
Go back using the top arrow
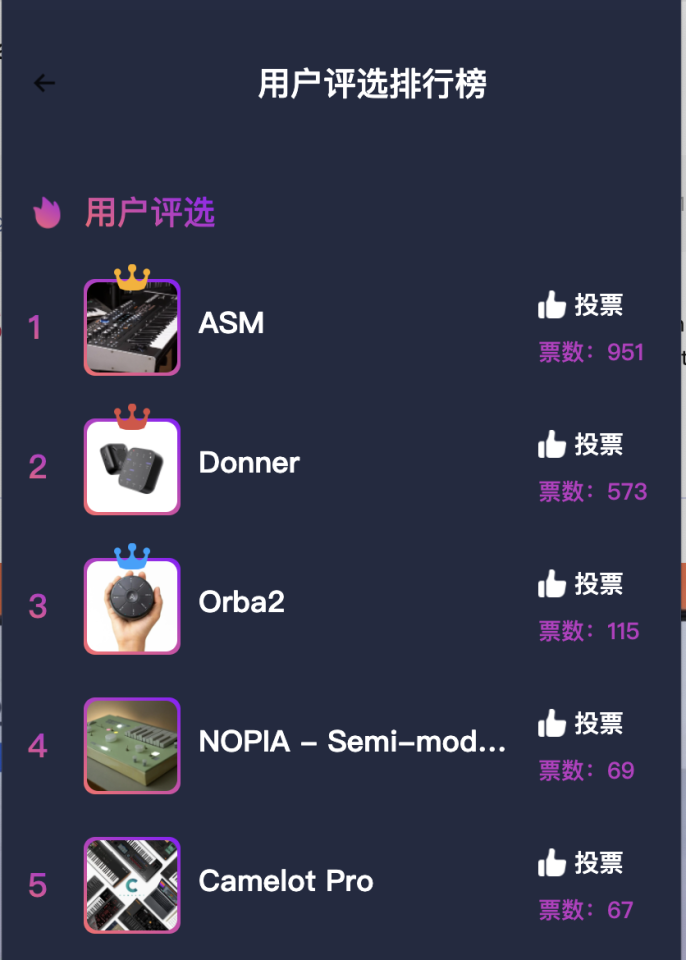[44, 83]
